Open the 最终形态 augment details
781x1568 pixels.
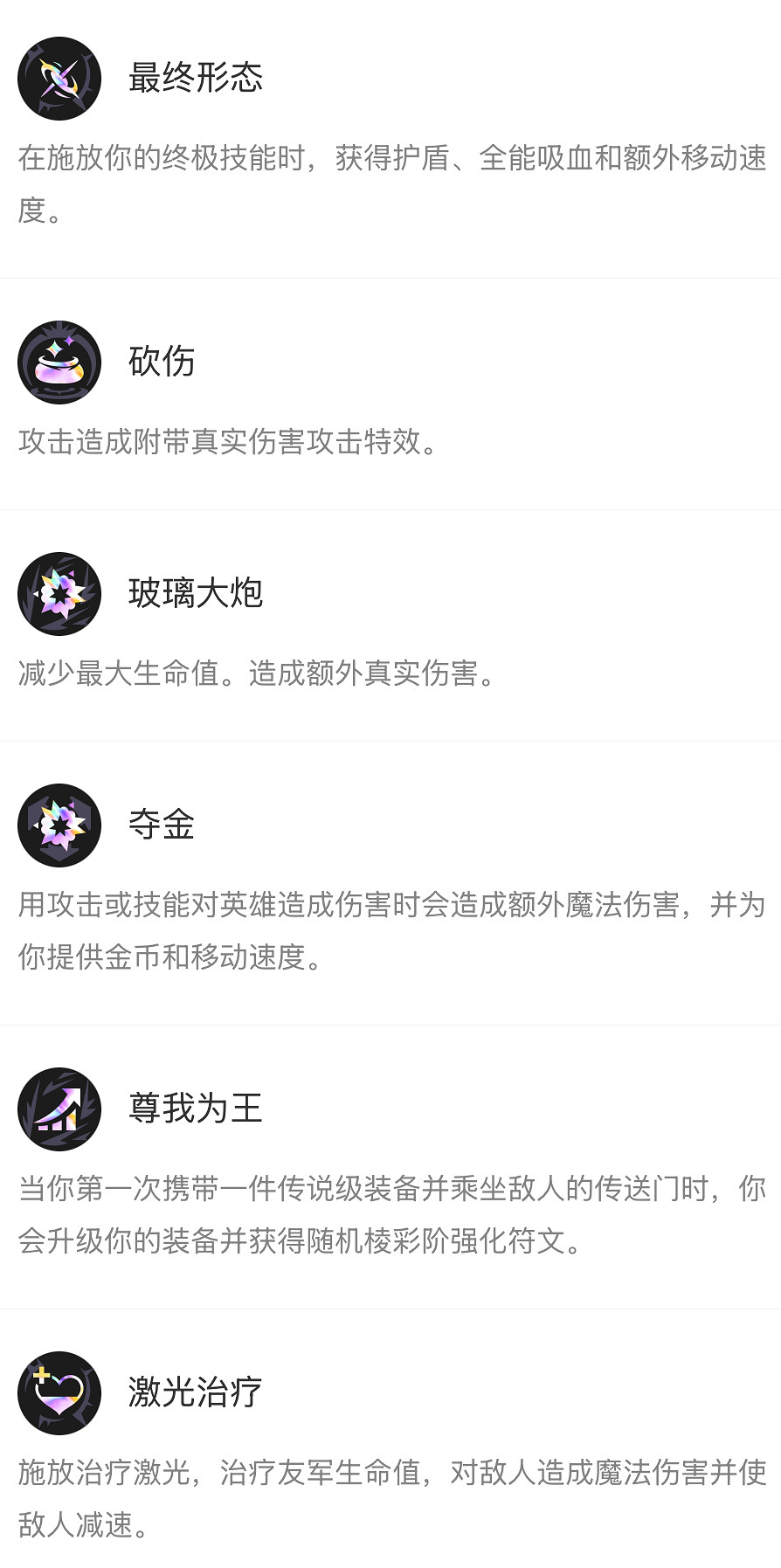coord(196,78)
